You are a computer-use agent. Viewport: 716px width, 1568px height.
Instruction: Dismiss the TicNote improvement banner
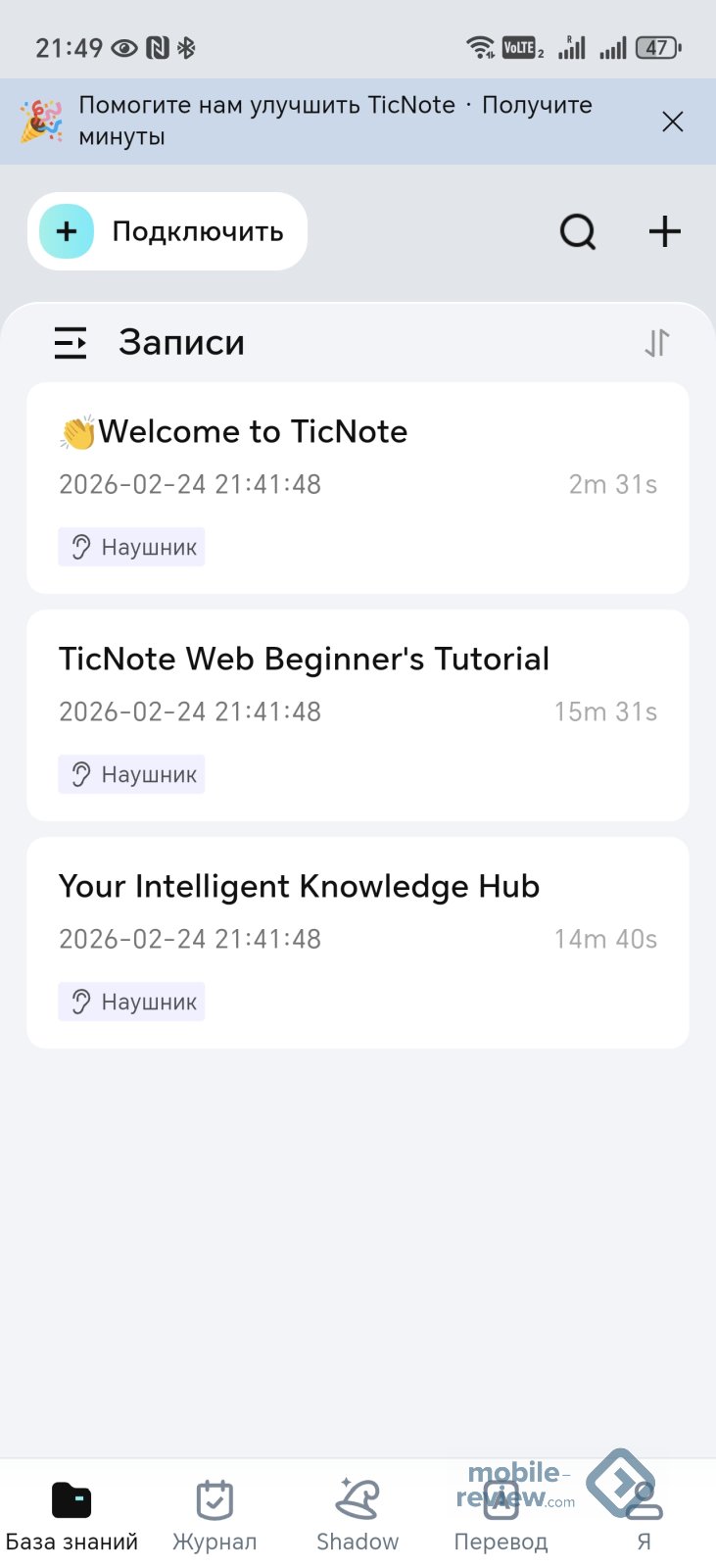pos(672,122)
